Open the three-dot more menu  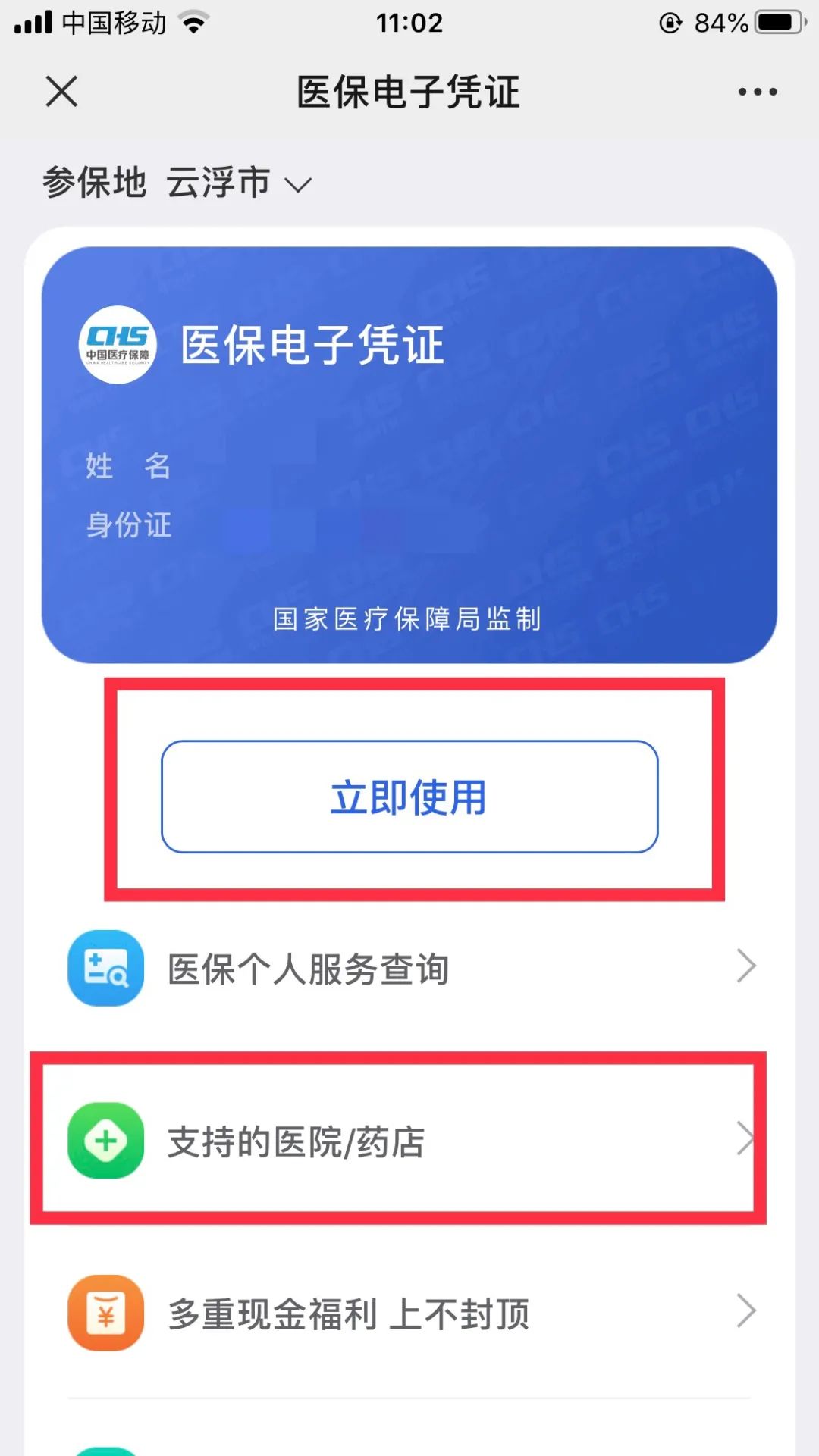[x=757, y=92]
